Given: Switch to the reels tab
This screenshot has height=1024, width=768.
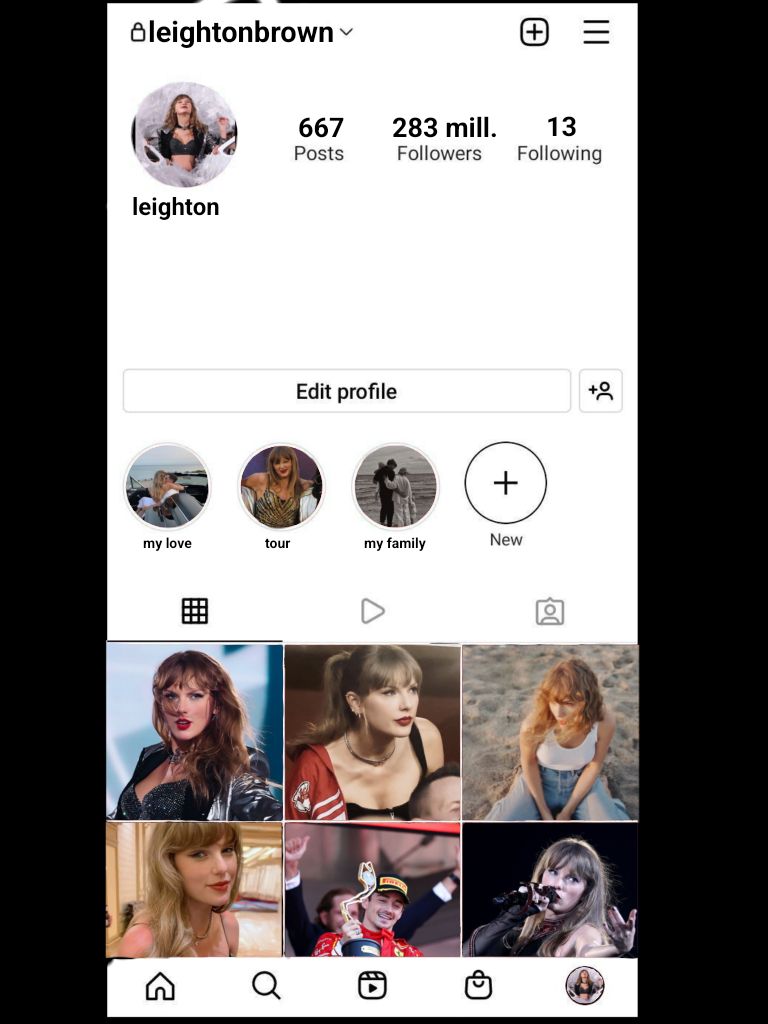Looking at the screenshot, I should pos(372,611).
